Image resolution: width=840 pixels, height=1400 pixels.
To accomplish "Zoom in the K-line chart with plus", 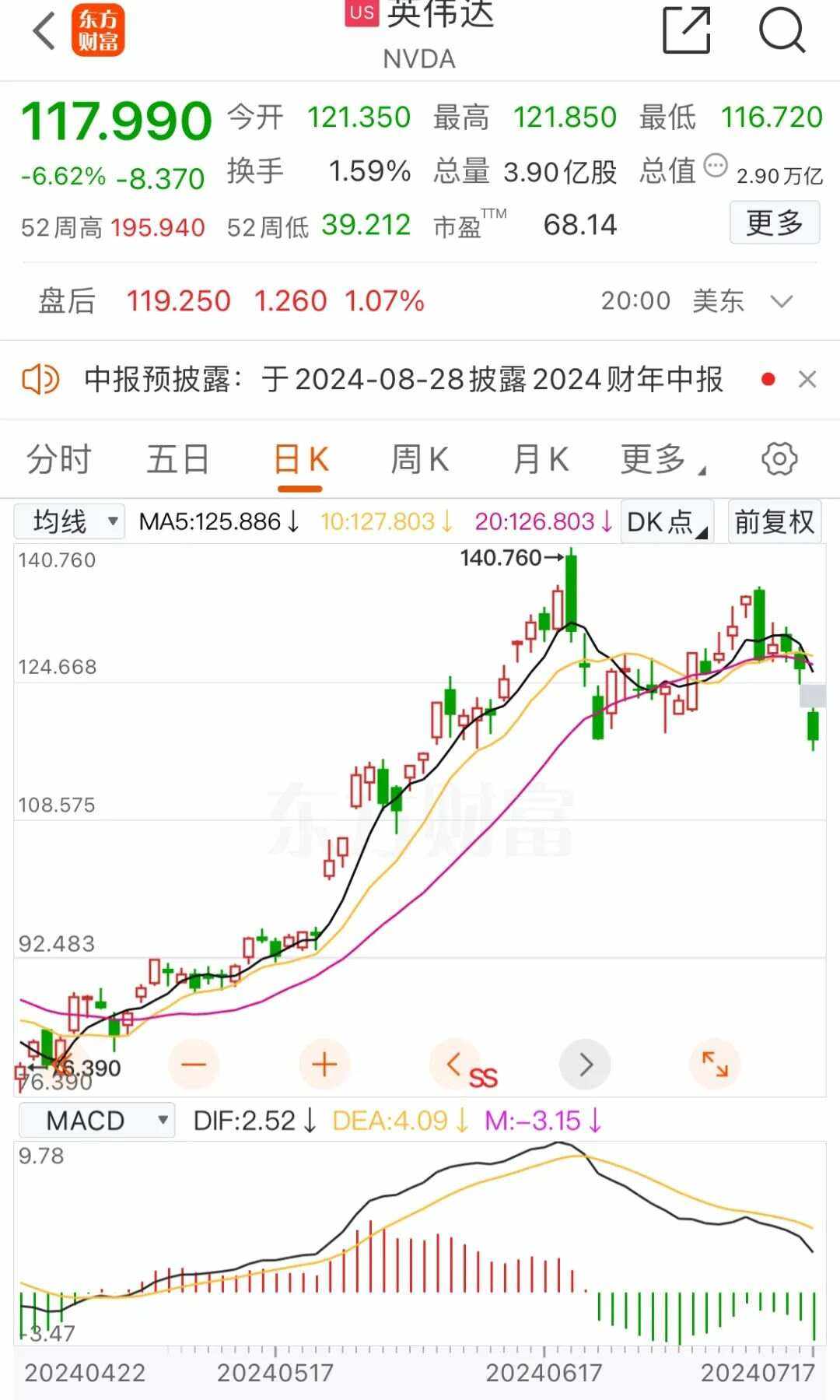I will click(x=324, y=1064).
